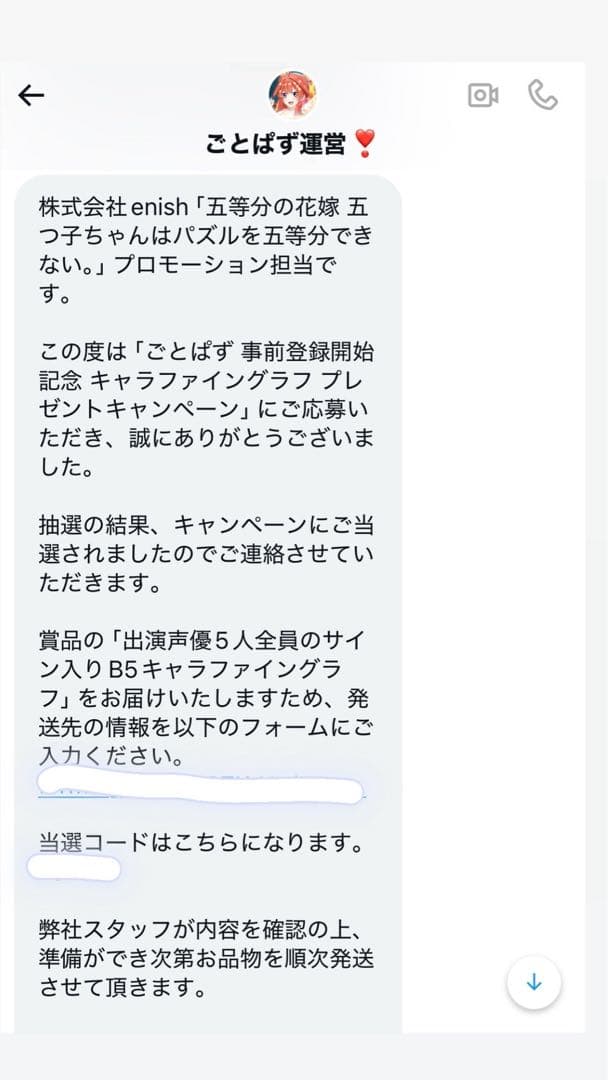This screenshot has width=608, height=1080.
Task: Jump to the latest message
Action: [x=534, y=983]
